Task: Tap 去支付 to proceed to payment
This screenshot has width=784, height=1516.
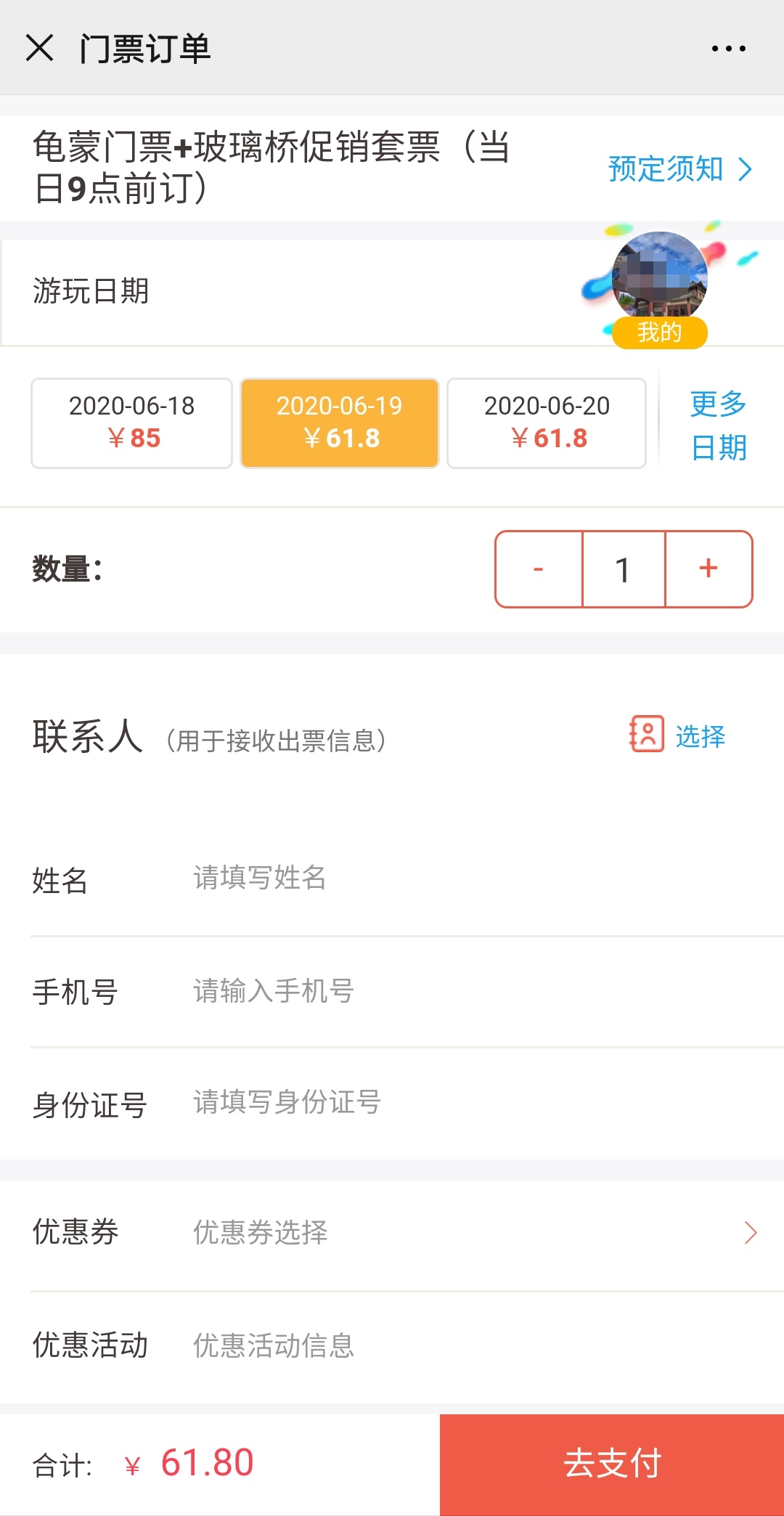Action: (612, 1464)
